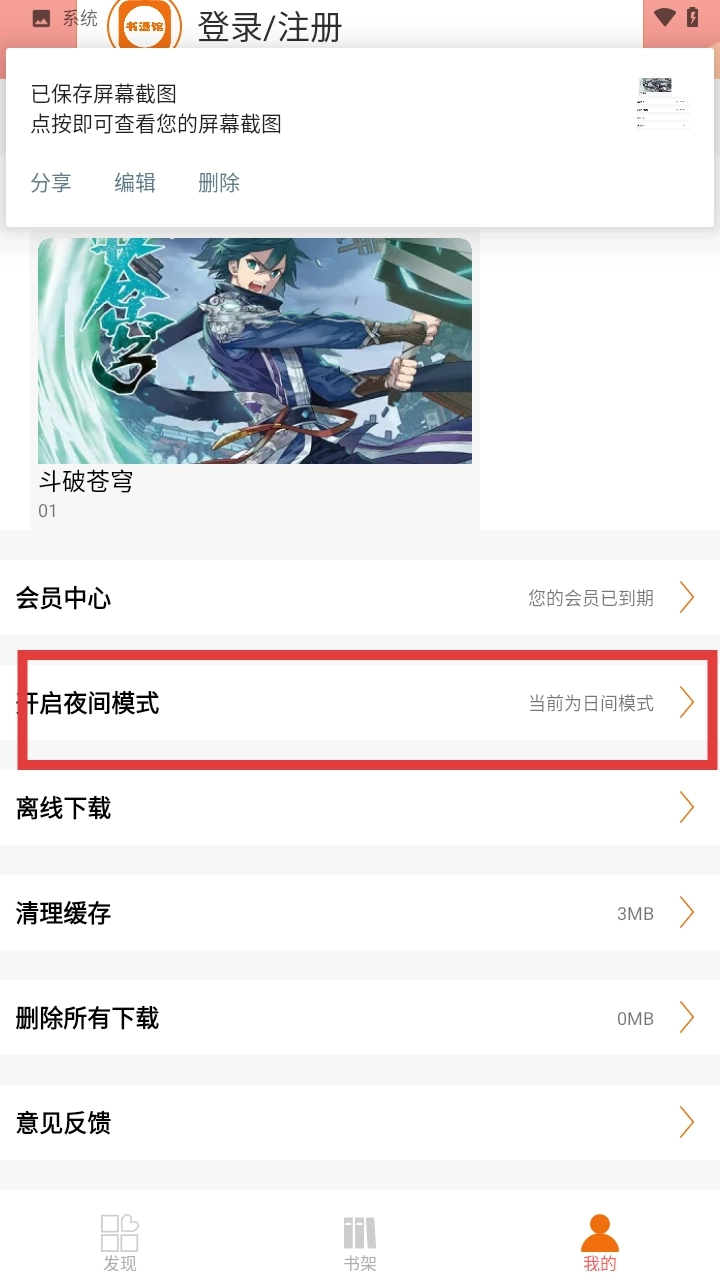
Task: Go to the 我的 tab
Action: [600, 1243]
